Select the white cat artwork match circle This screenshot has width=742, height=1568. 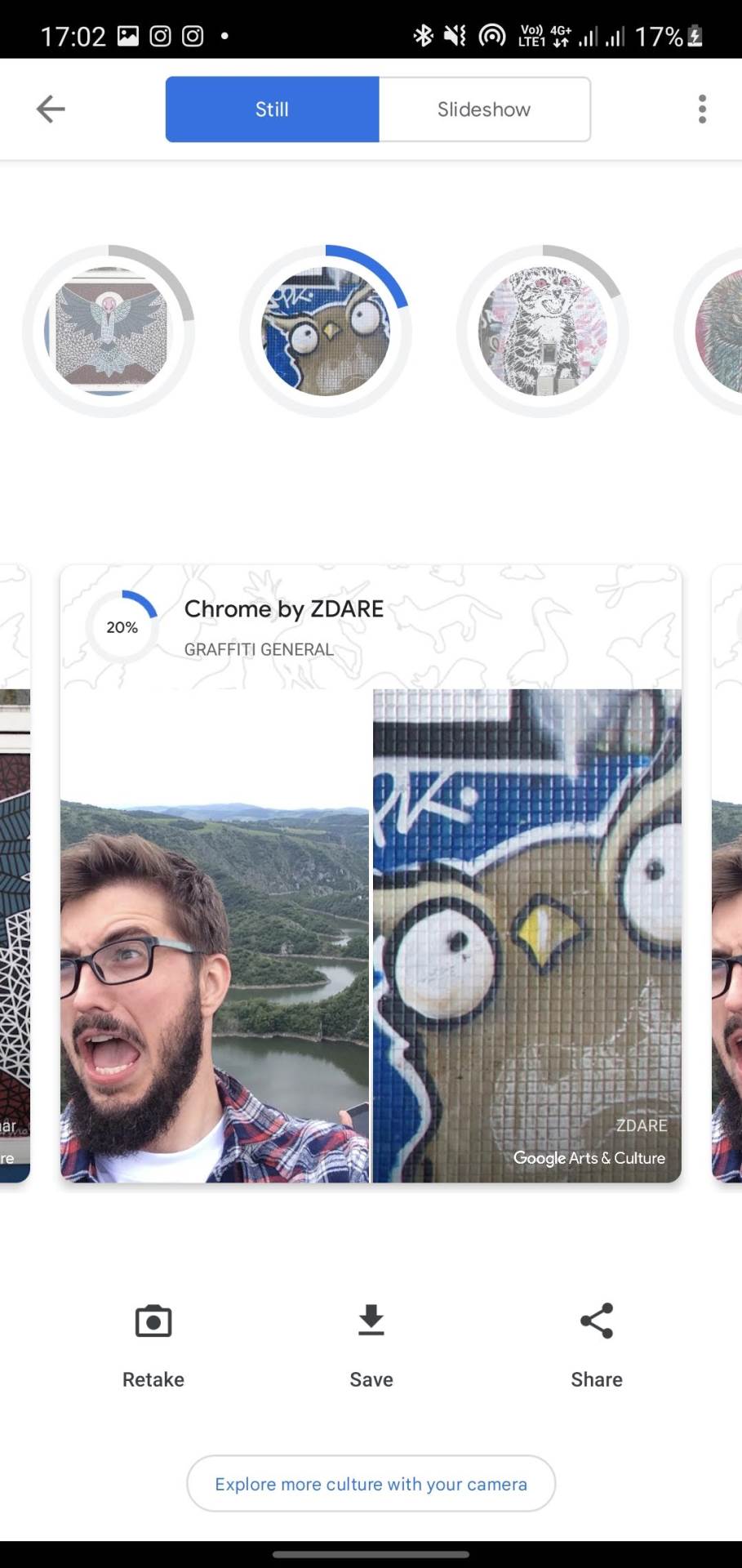(543, 332)
